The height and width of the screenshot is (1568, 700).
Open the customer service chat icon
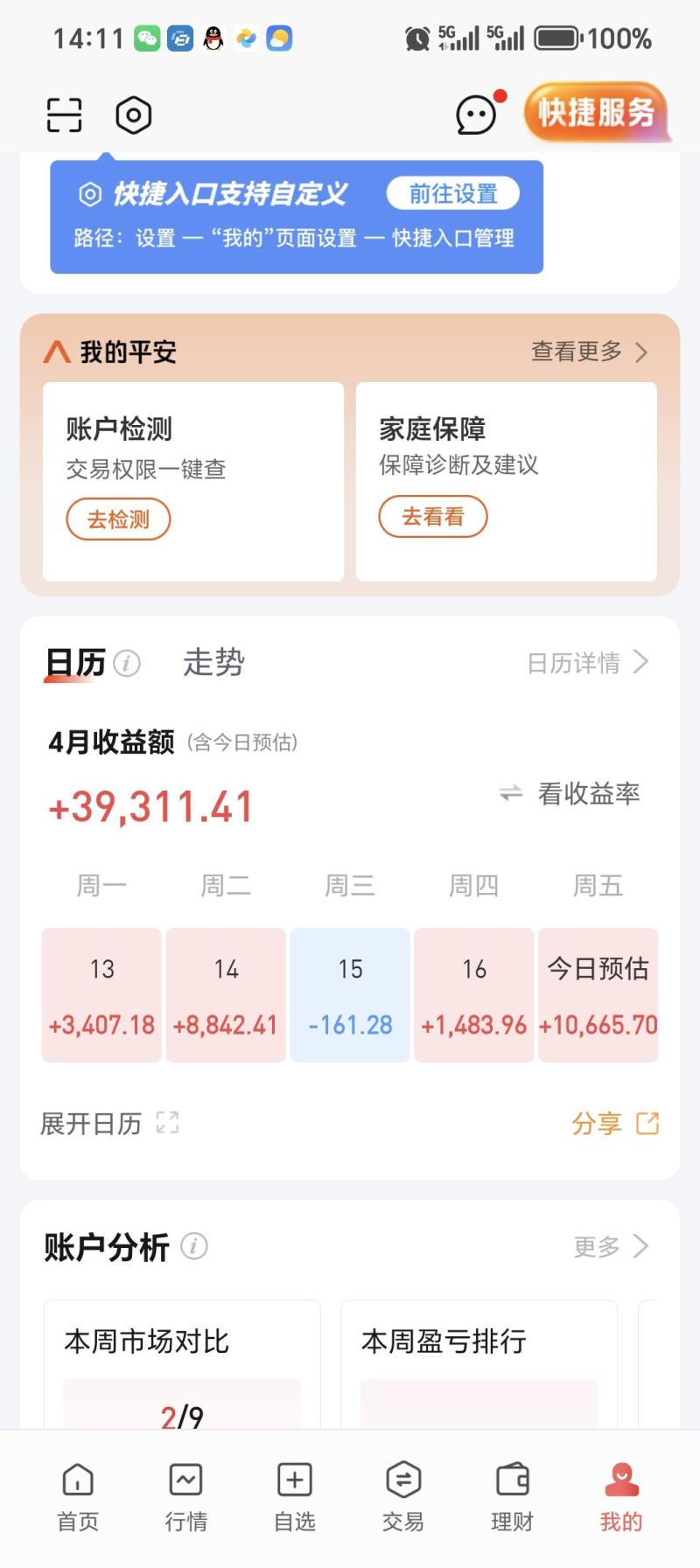(477, 115)
